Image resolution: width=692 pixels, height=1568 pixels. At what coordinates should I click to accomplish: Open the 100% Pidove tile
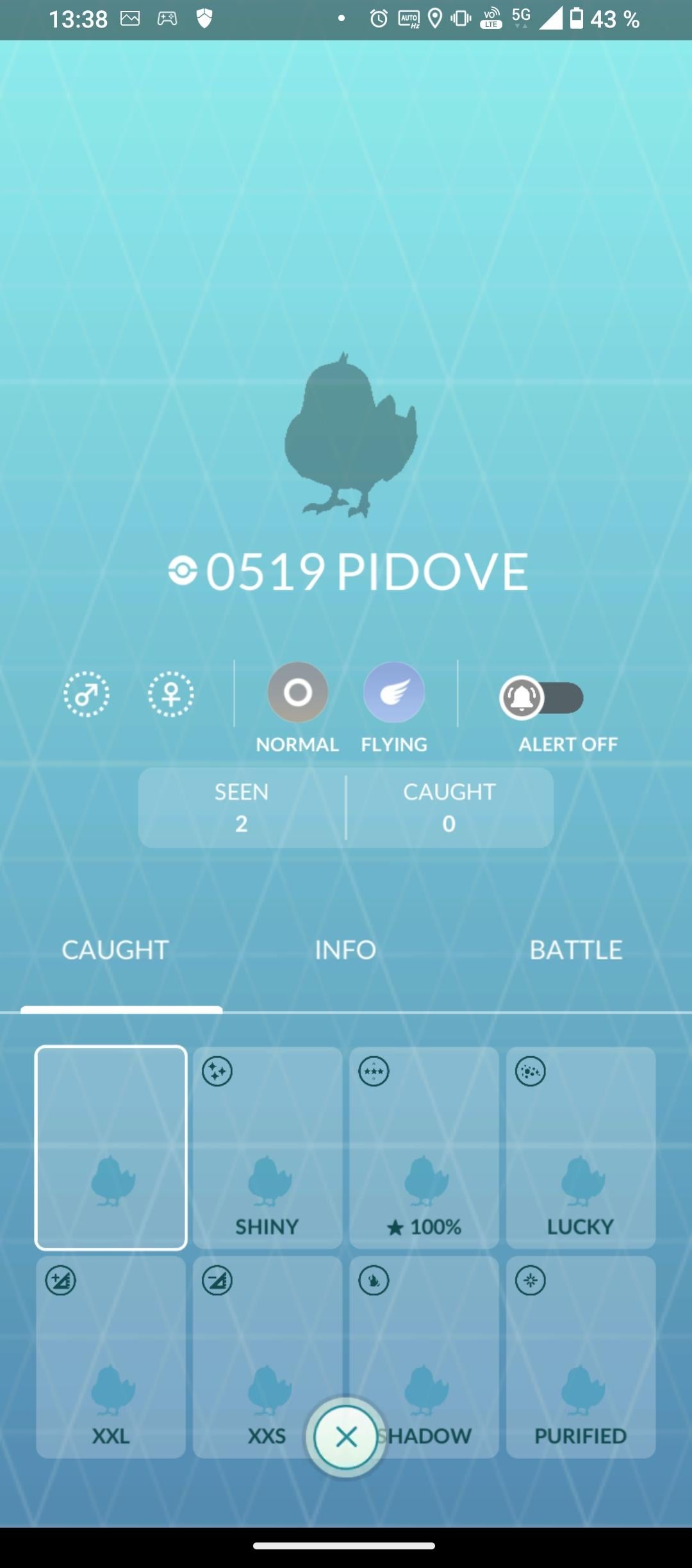[424, 1147]
